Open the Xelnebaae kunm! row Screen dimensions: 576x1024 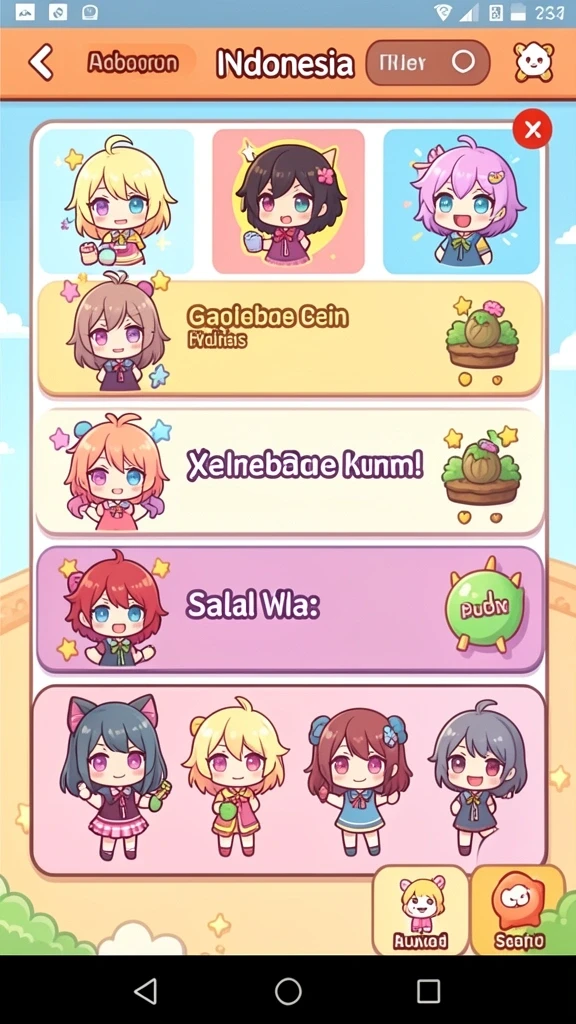point(290,472)
